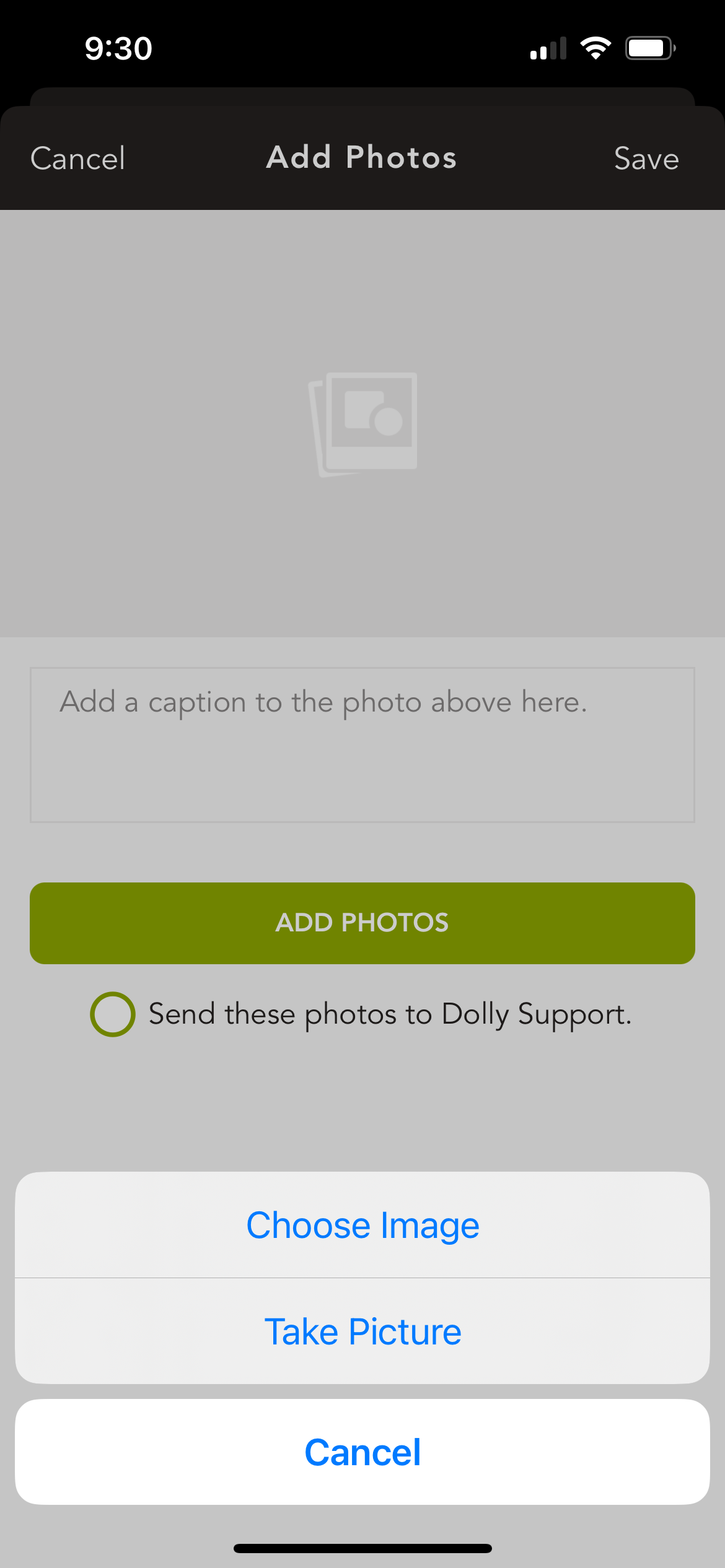Tap the green ADD PHOTOS button

coord(362,923)
